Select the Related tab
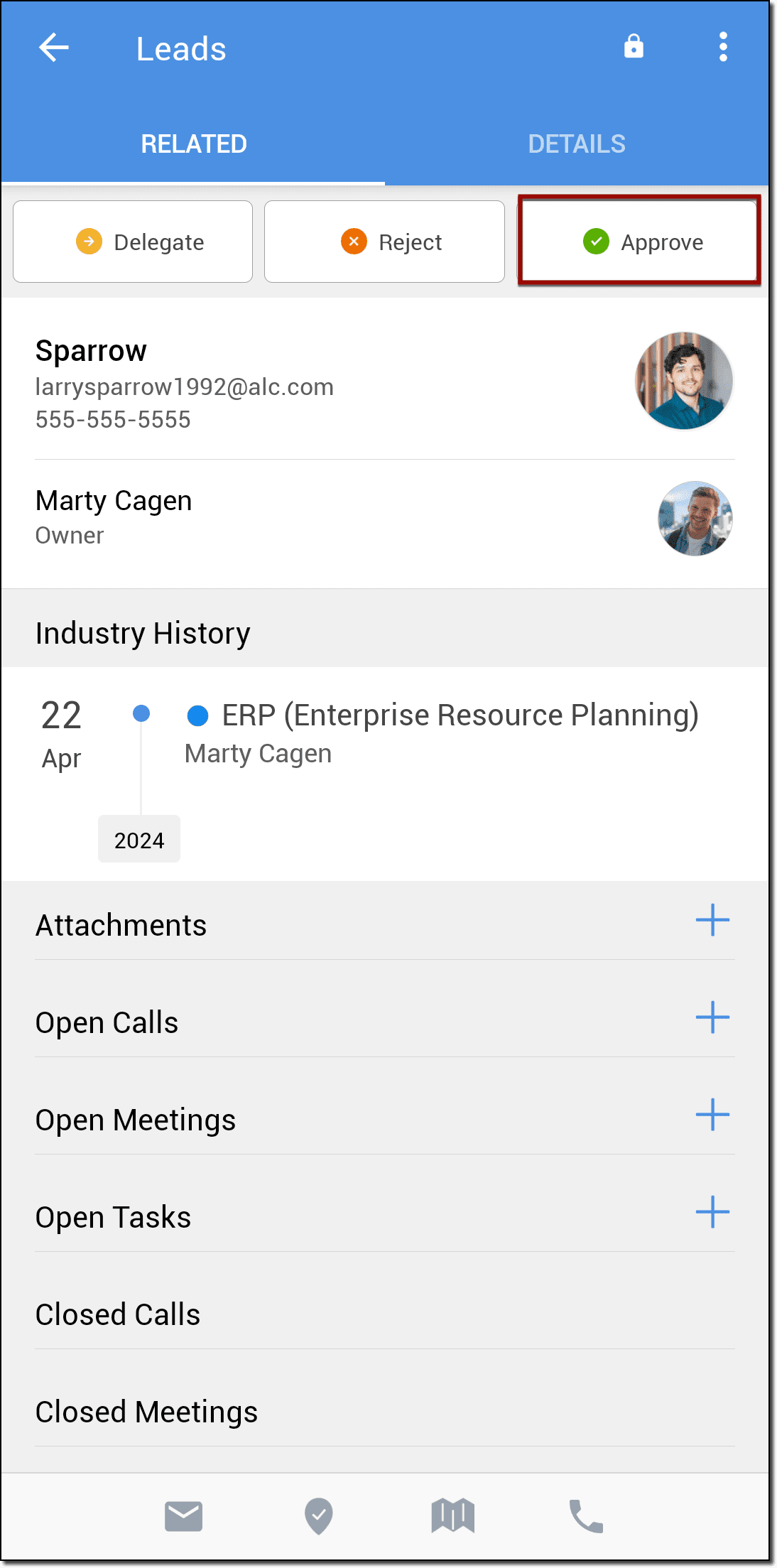Image resolution: width=777 pixels, height=1568 pixels. tap(193, 144)
